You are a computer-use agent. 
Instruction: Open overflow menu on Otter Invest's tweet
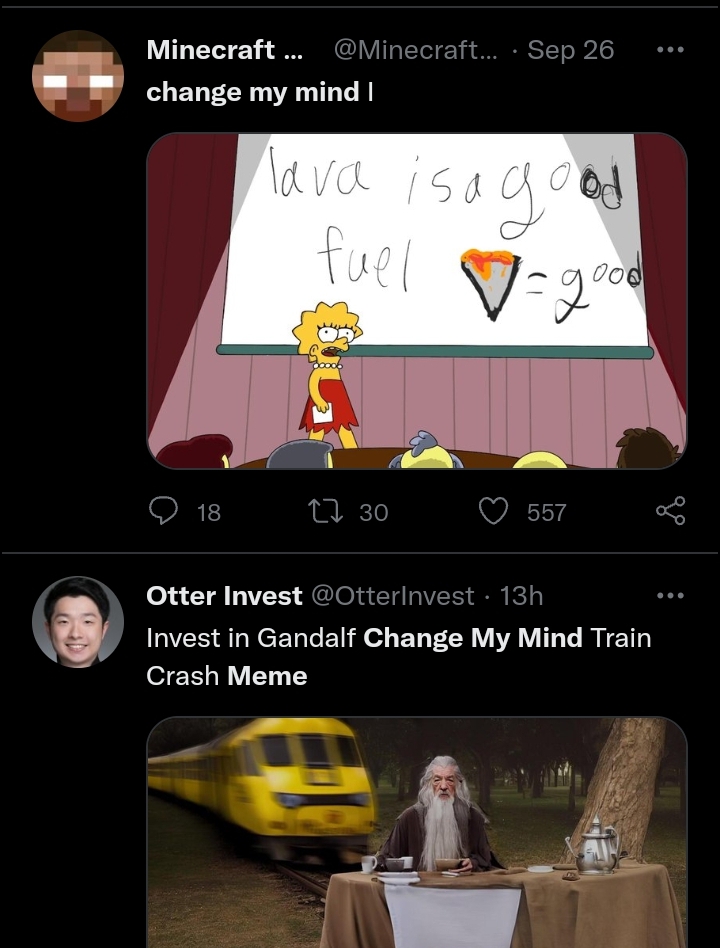pos(670,596)
